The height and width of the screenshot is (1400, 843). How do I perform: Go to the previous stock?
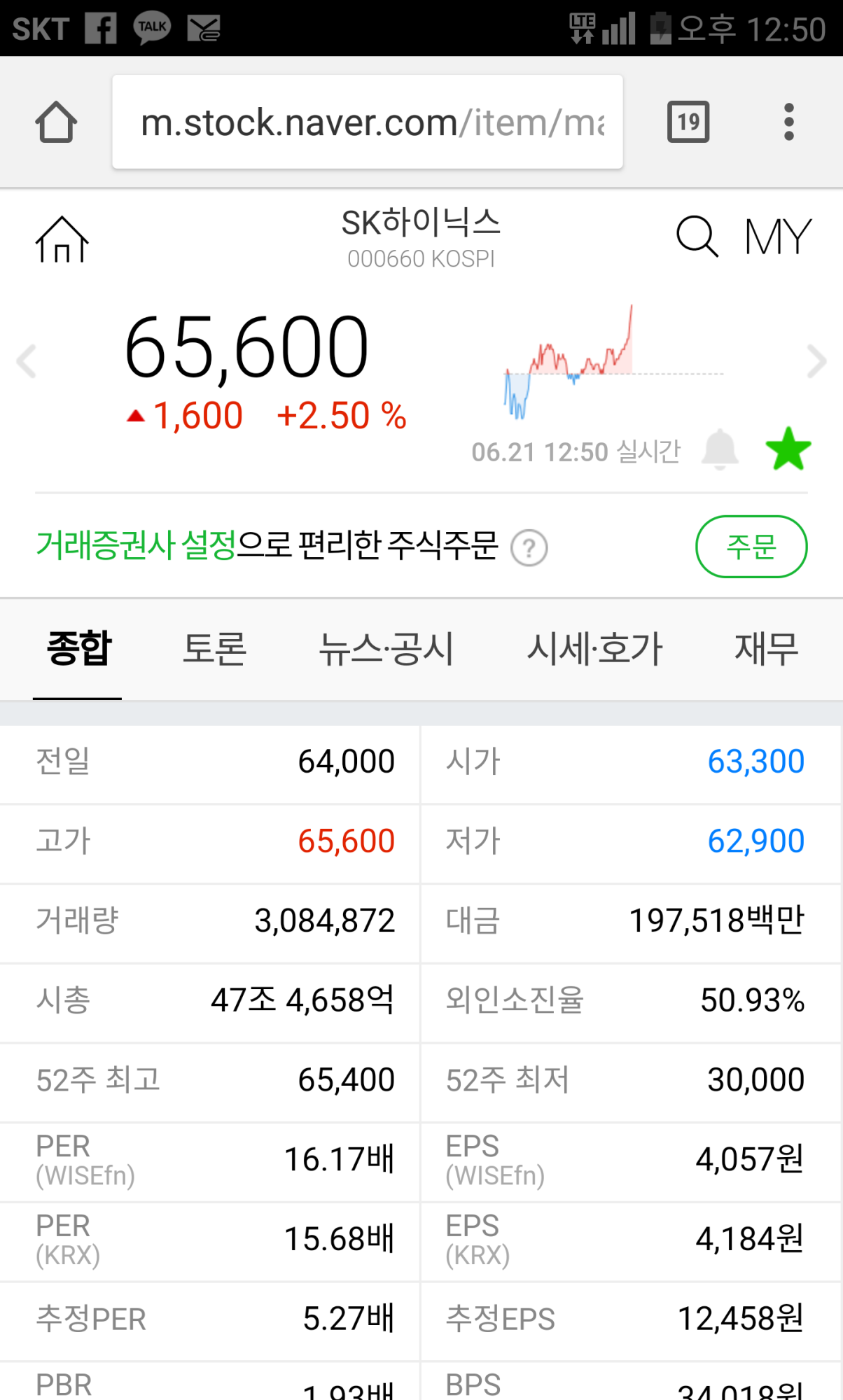[27, 361]
